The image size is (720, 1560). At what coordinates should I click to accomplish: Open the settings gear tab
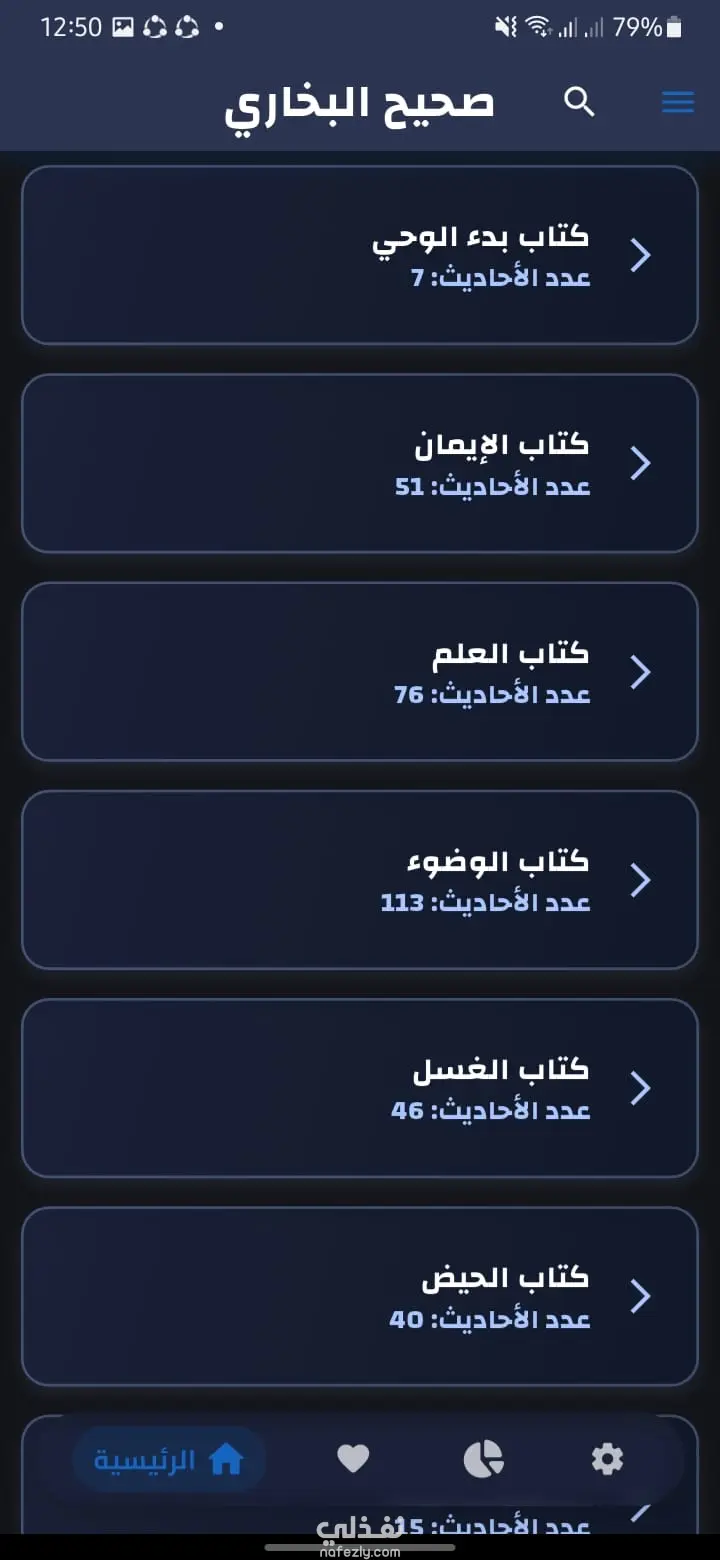coord(607,1460)
